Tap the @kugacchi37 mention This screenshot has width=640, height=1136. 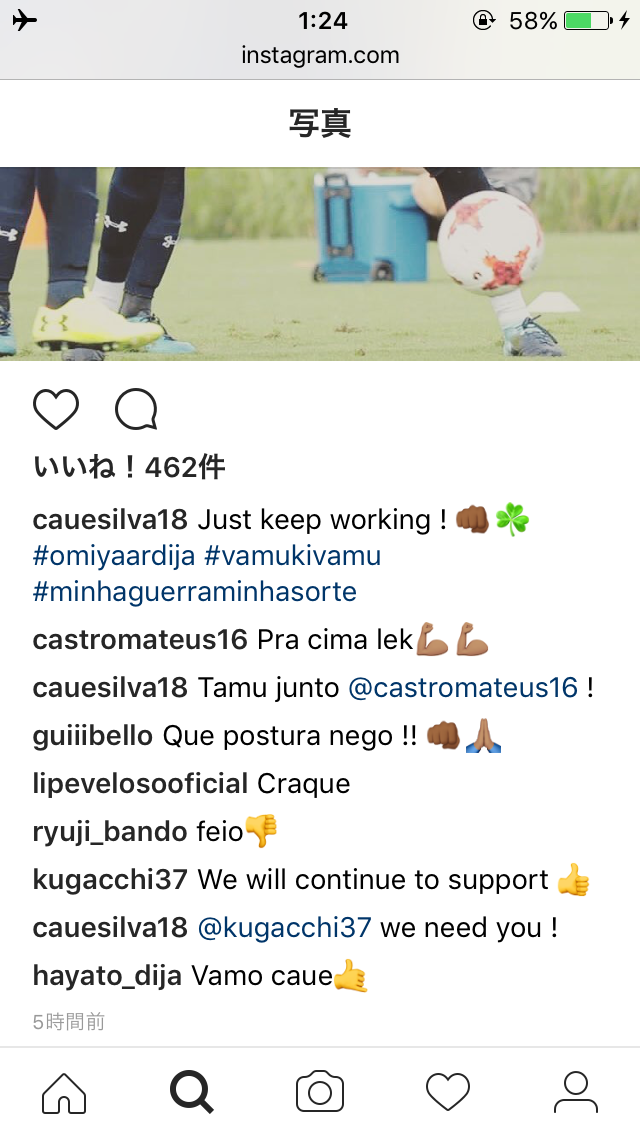point(284,928)
